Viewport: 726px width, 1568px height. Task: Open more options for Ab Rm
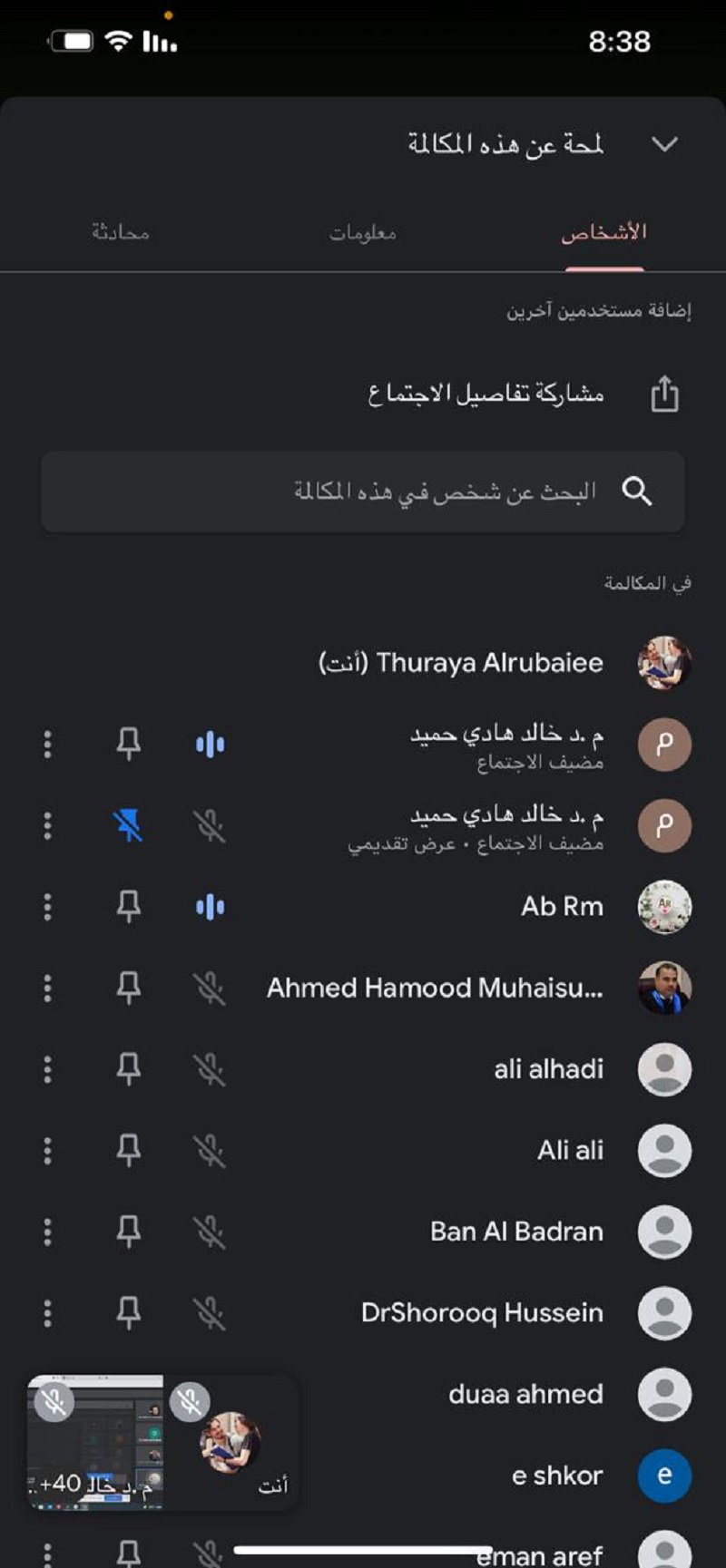tap(48, 907)
